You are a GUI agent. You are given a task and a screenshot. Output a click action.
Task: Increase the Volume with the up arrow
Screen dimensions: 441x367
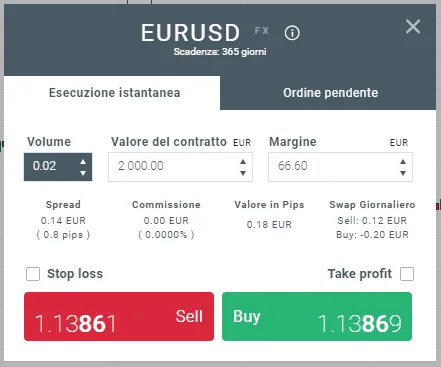83,162
